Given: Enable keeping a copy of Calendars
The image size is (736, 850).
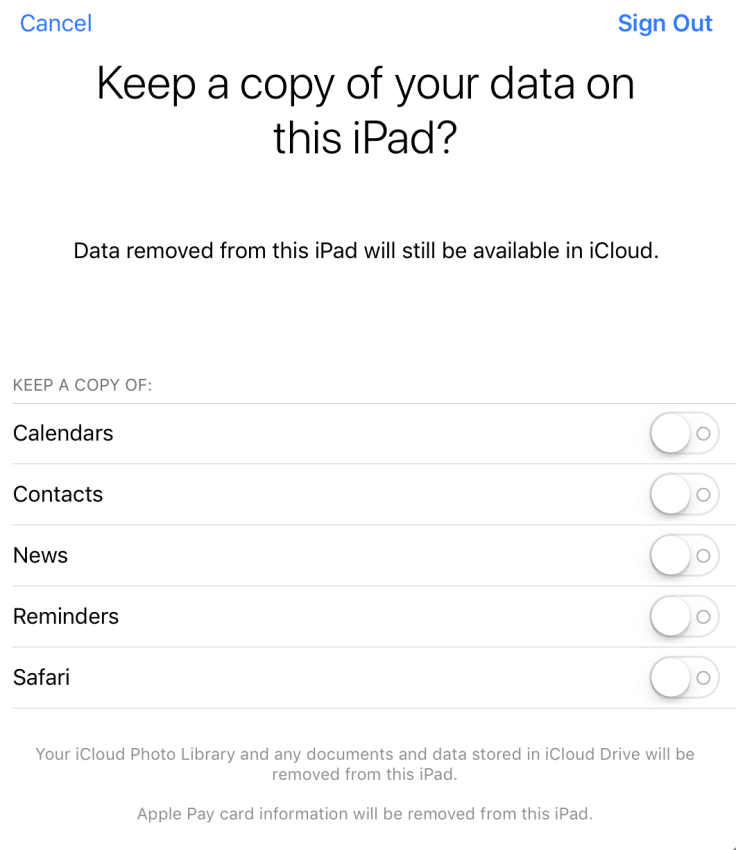Looking at the screenshot, I should [684, 434].
